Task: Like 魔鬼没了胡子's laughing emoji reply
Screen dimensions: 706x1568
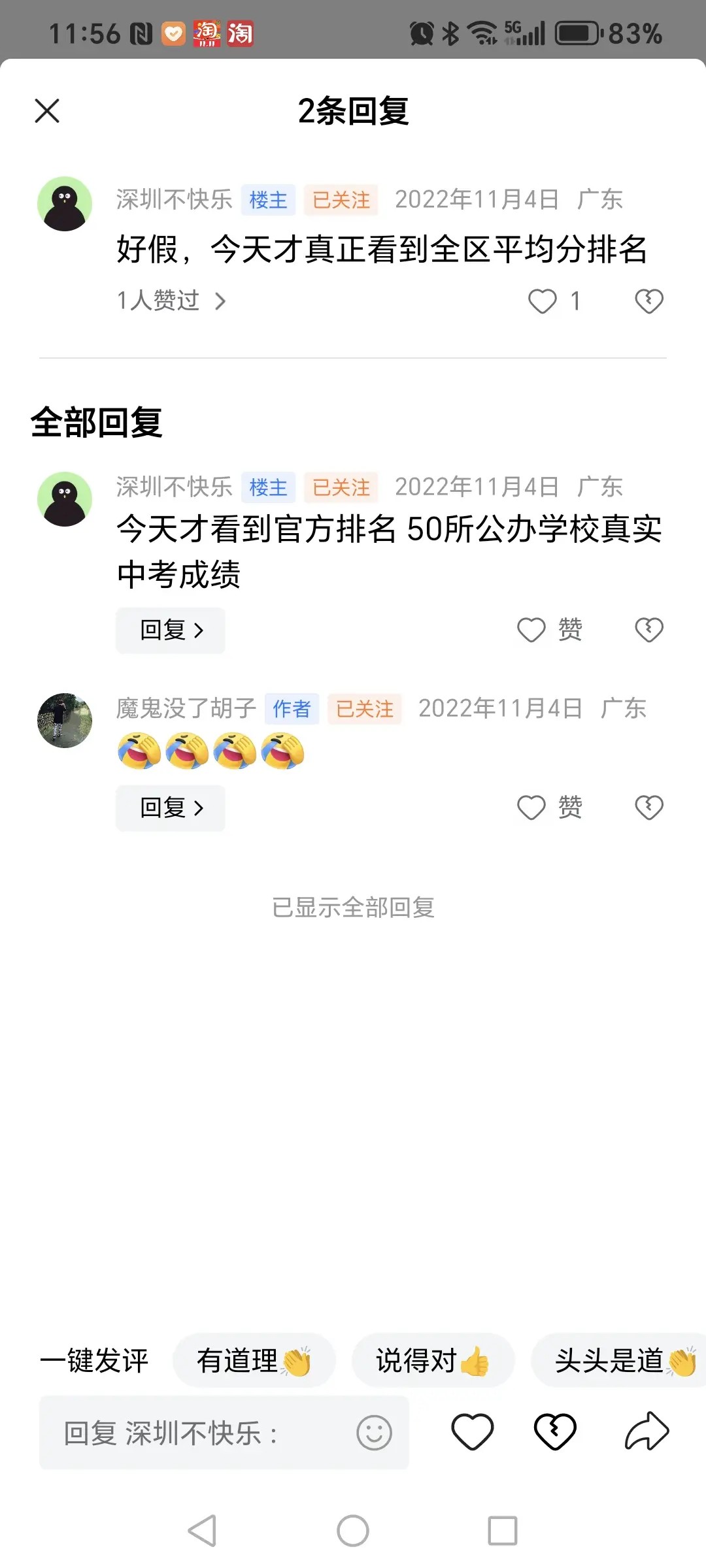Action: pyautogui.click(x=531, y=808)
